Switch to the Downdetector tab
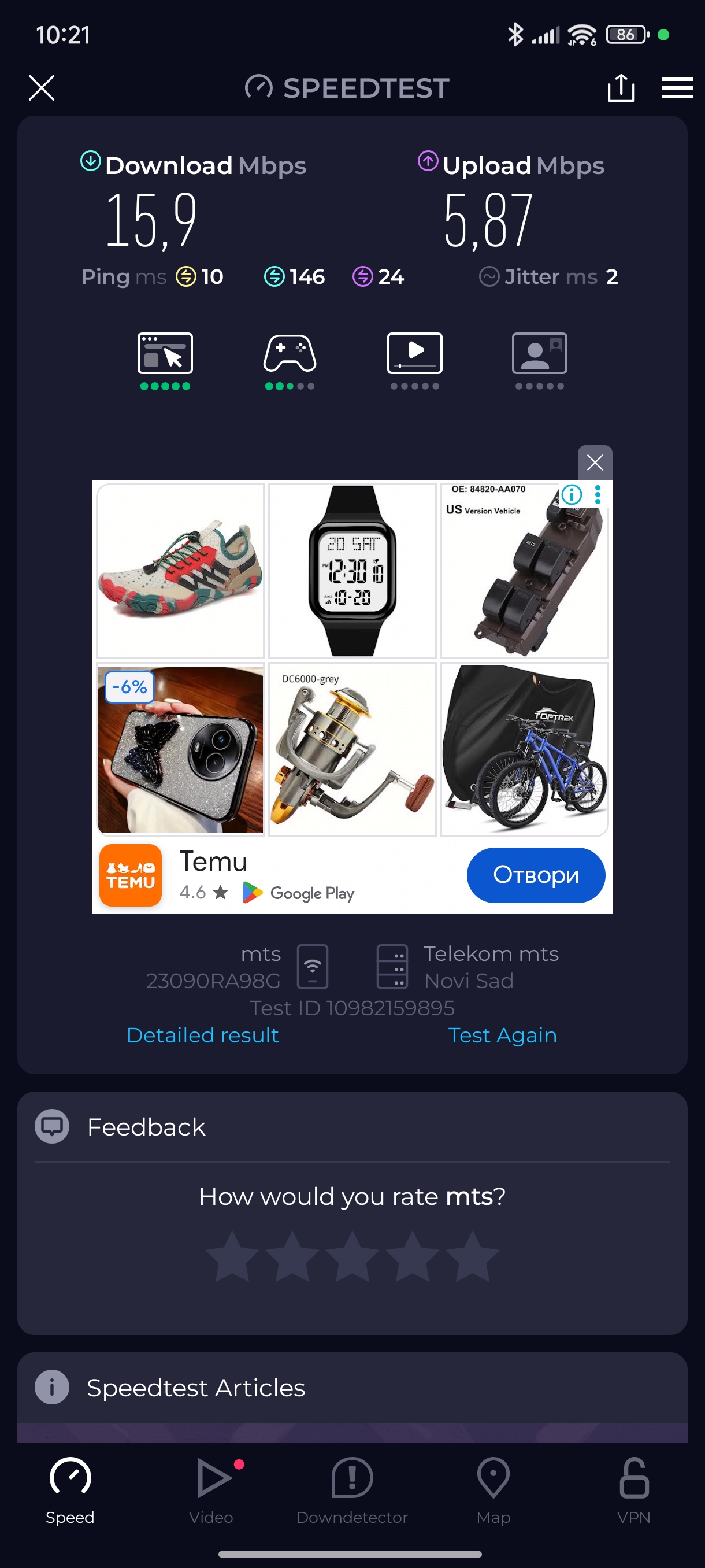Image resolution: width=705 pixels, height=1568 pixels. [351, 1489]
